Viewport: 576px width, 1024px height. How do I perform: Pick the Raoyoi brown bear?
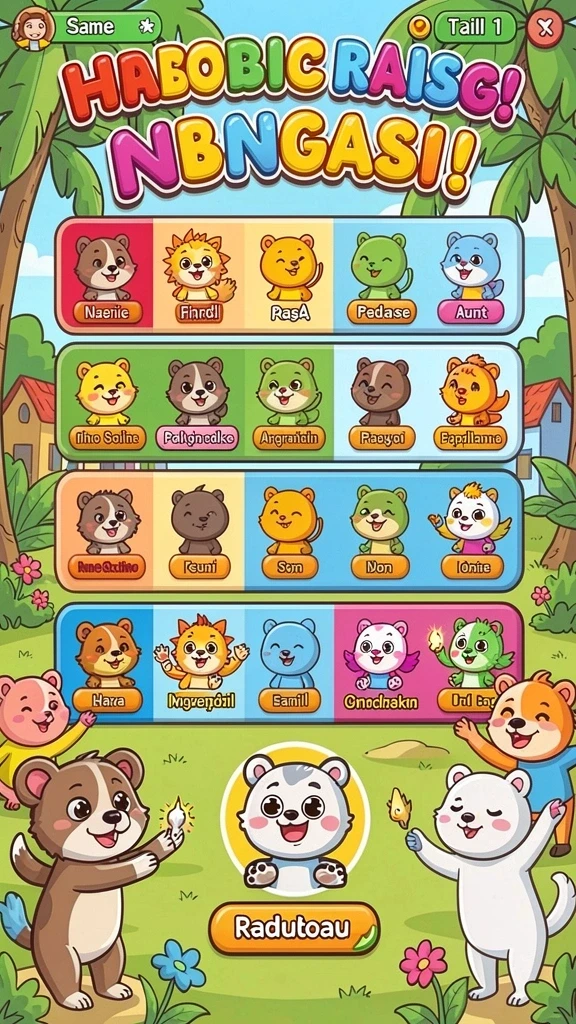pos(381,402)
